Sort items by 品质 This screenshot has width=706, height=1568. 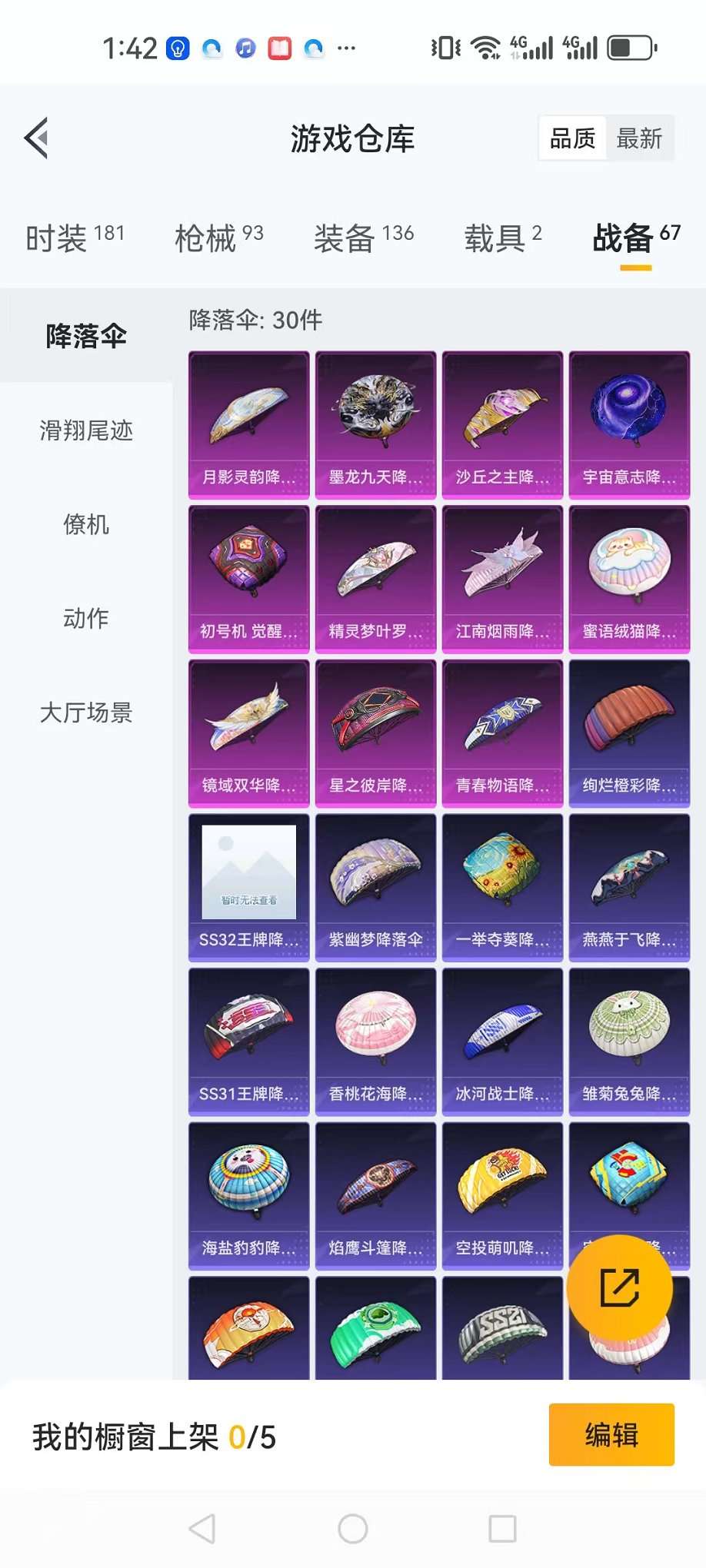tap(572, 139)
